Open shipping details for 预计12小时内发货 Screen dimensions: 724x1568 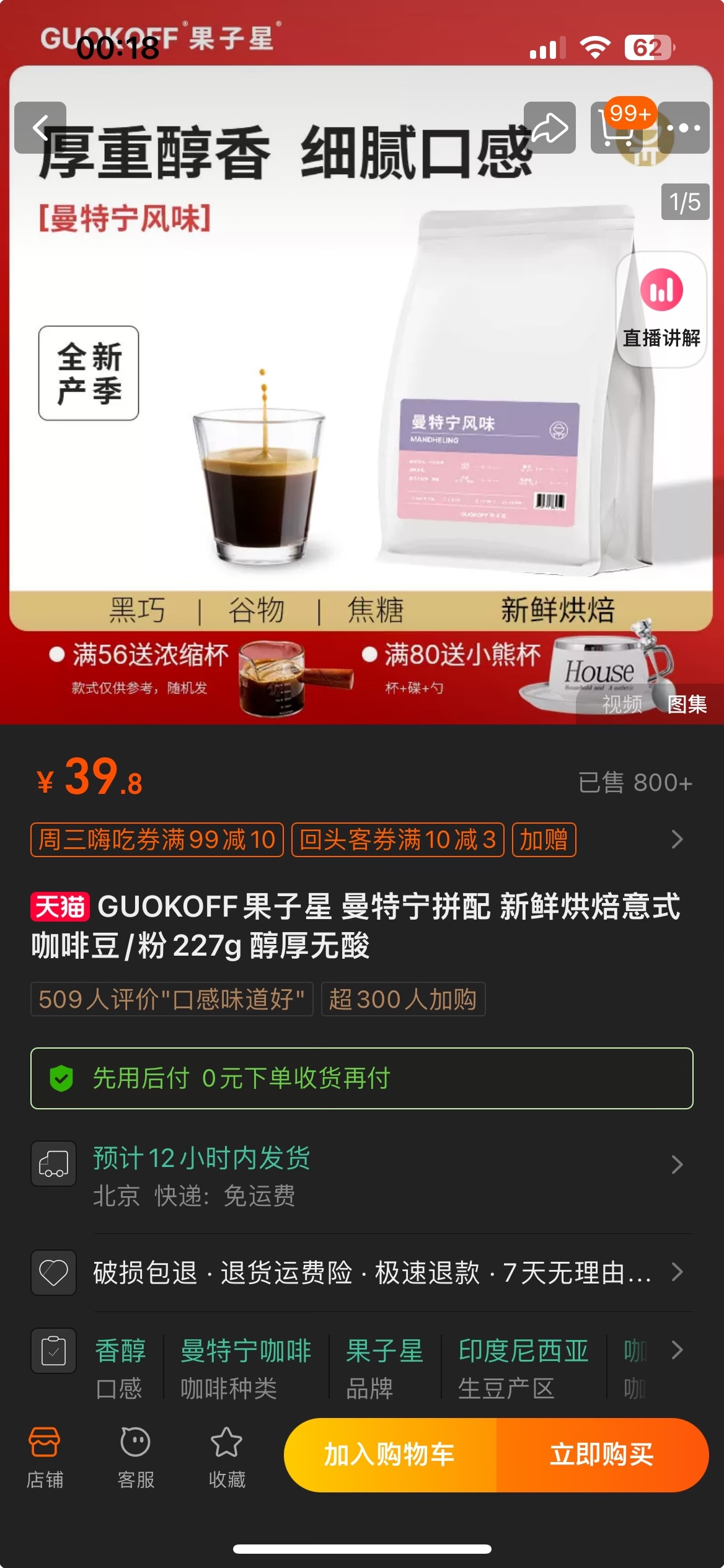361,1174
